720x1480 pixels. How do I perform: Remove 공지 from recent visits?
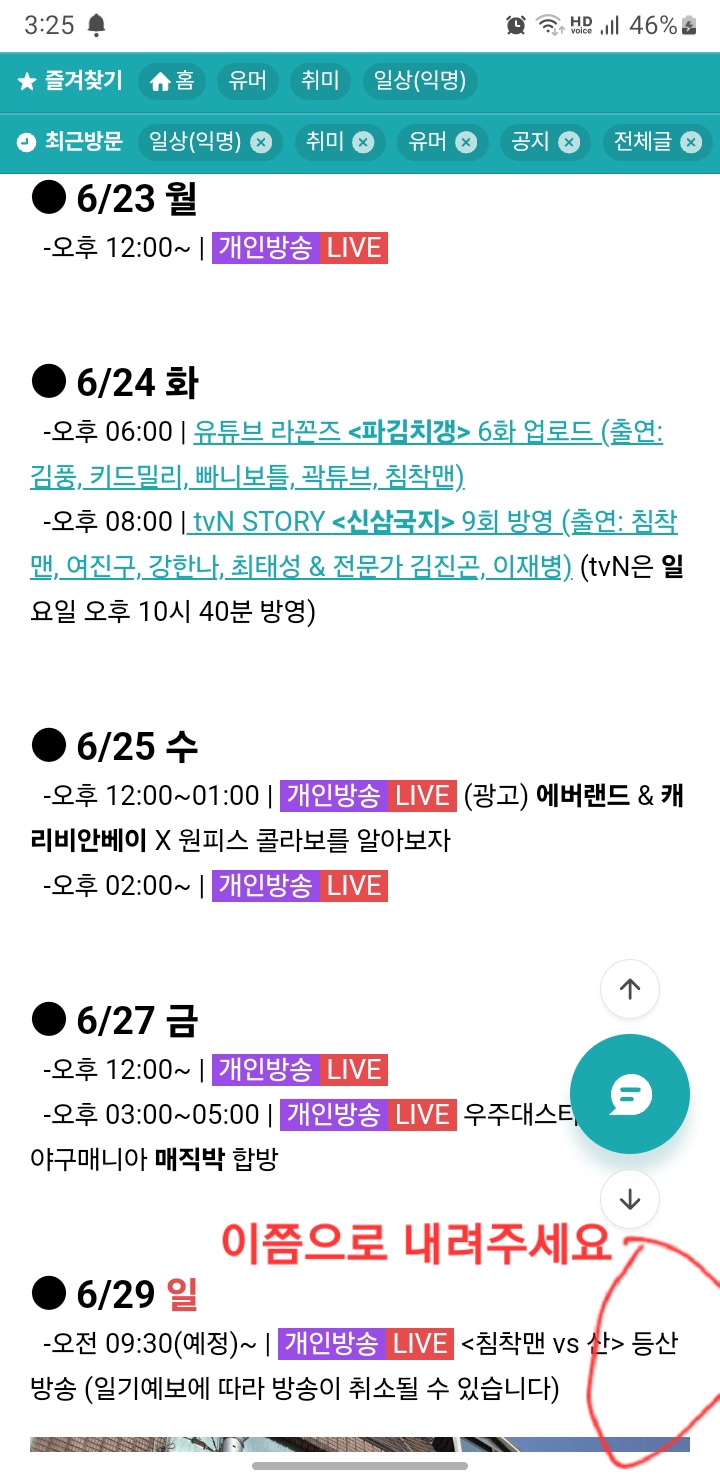pyautogui.click(x=568, y=142)
